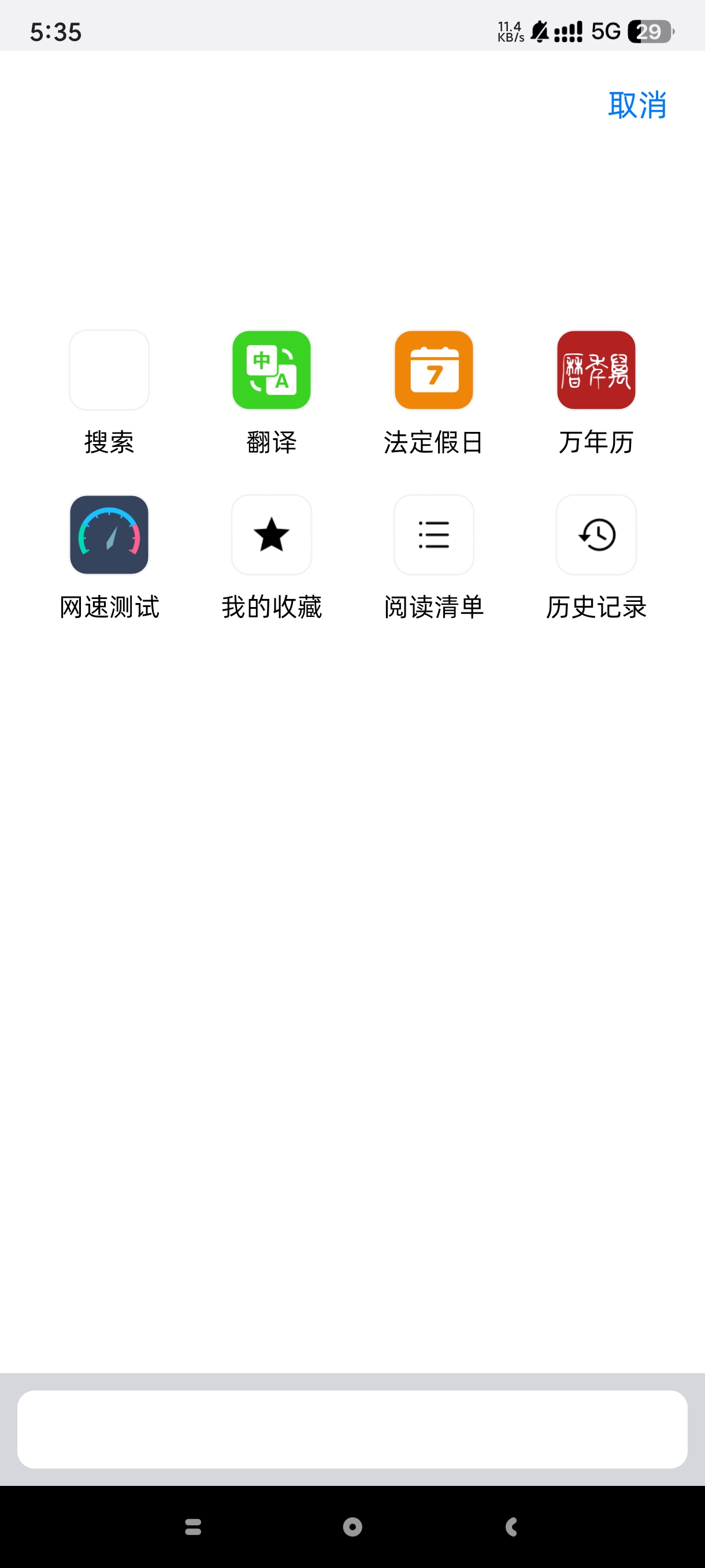The height and width of the screenshot is (1568, 705).
Task: Tap 取消 to cancel
Action: (637, 105)
